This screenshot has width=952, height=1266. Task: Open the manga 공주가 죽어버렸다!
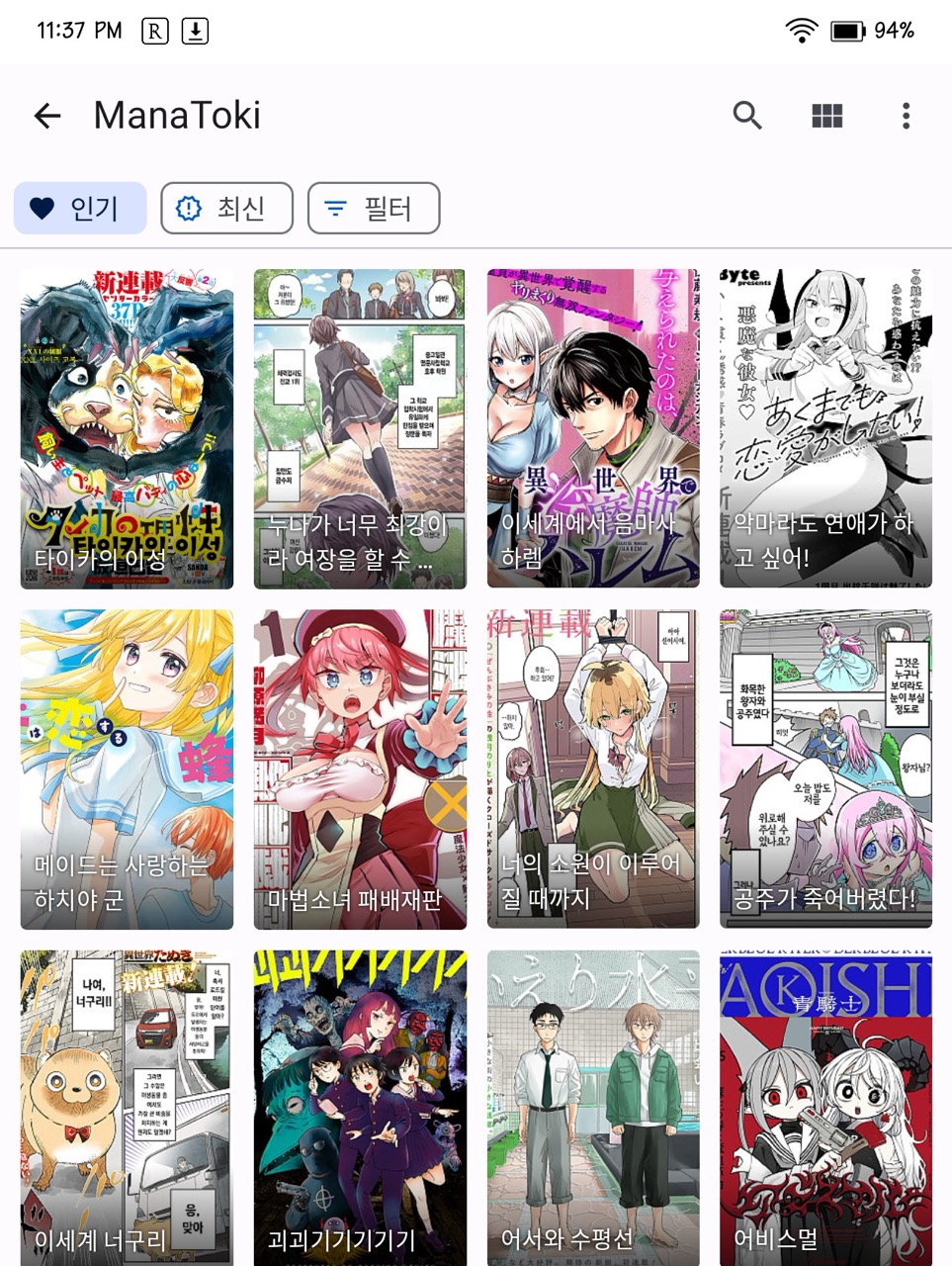click(x=825, y=769)
